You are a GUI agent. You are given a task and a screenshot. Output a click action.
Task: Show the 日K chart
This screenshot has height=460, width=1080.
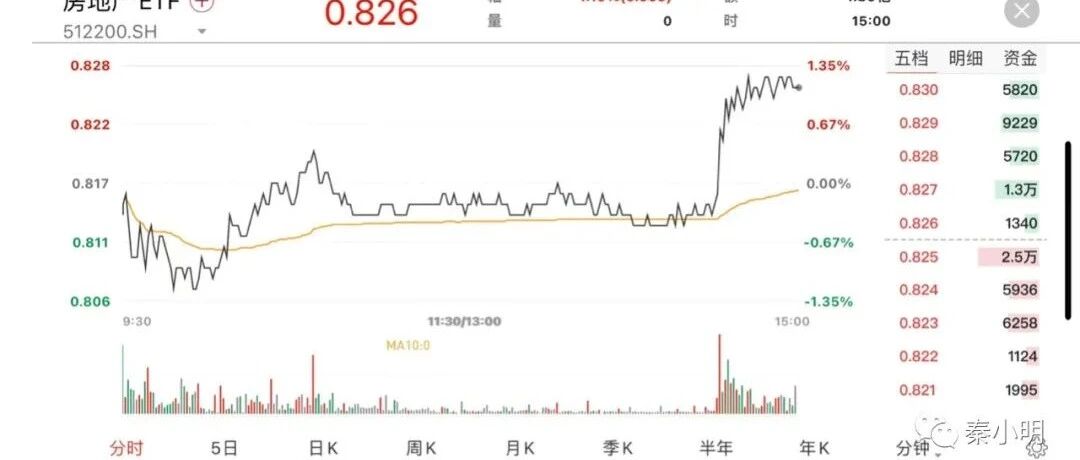coord(323,448)
